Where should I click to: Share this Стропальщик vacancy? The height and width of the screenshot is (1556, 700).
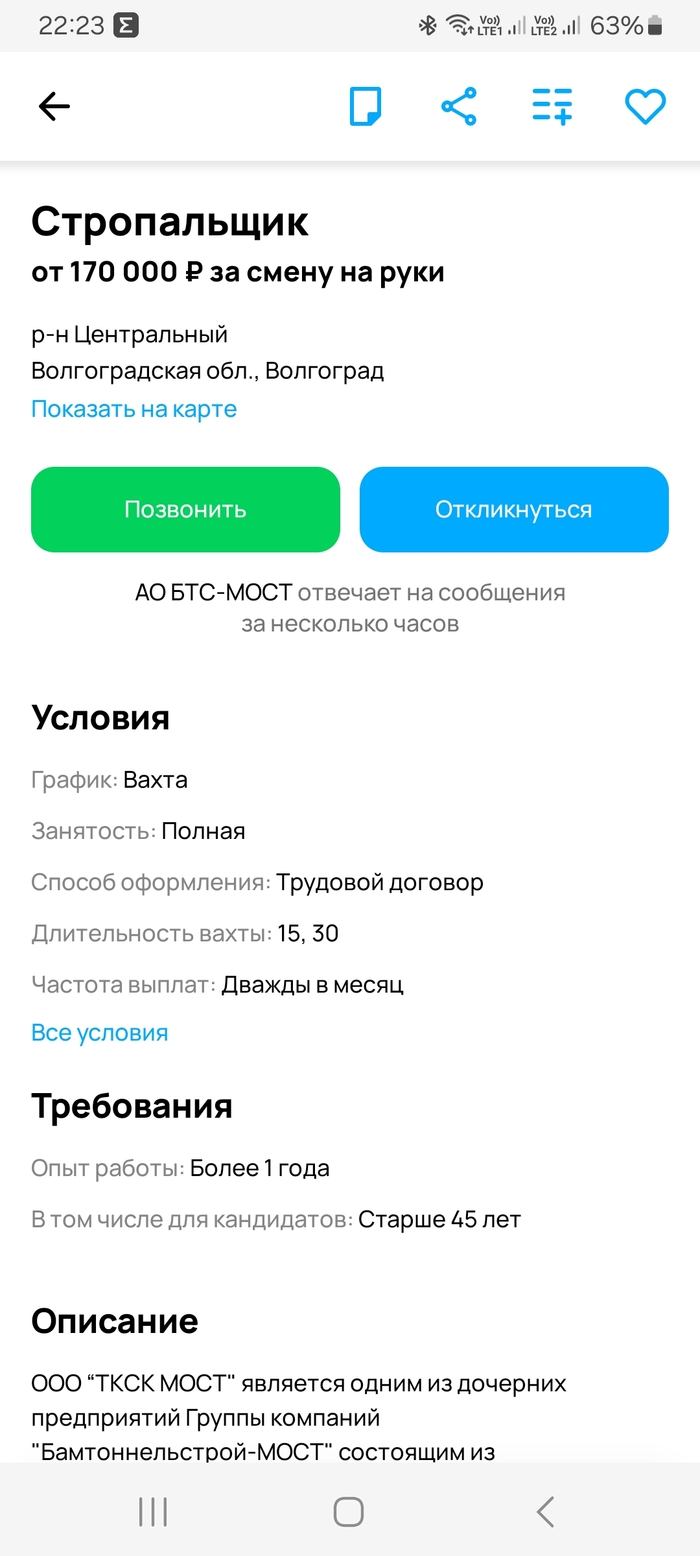tap(458, 106)
